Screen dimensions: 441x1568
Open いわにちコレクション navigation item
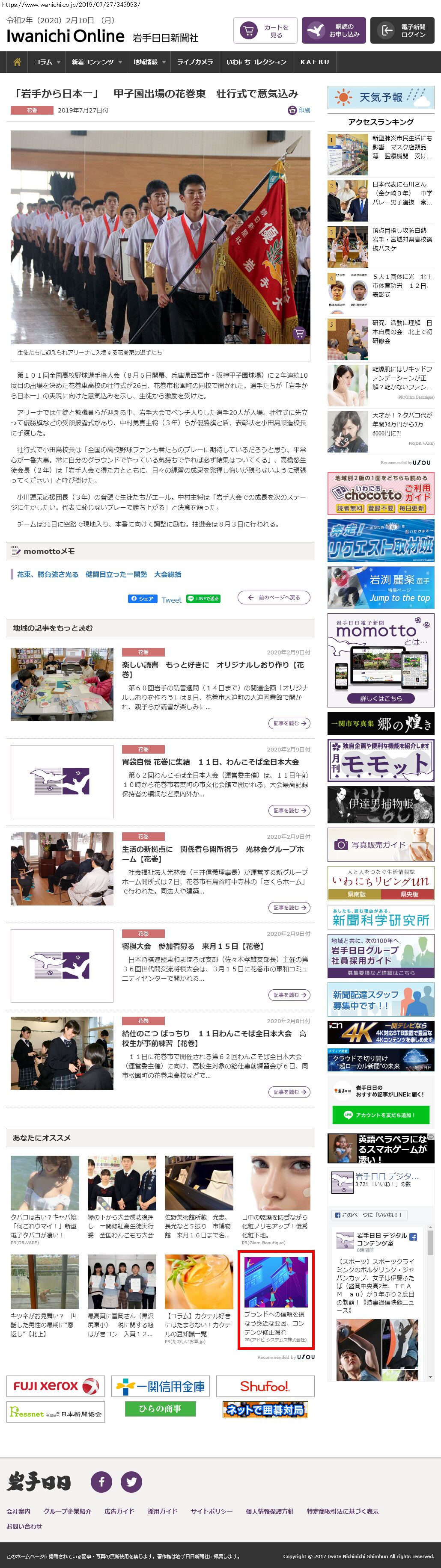coord(256,62)
